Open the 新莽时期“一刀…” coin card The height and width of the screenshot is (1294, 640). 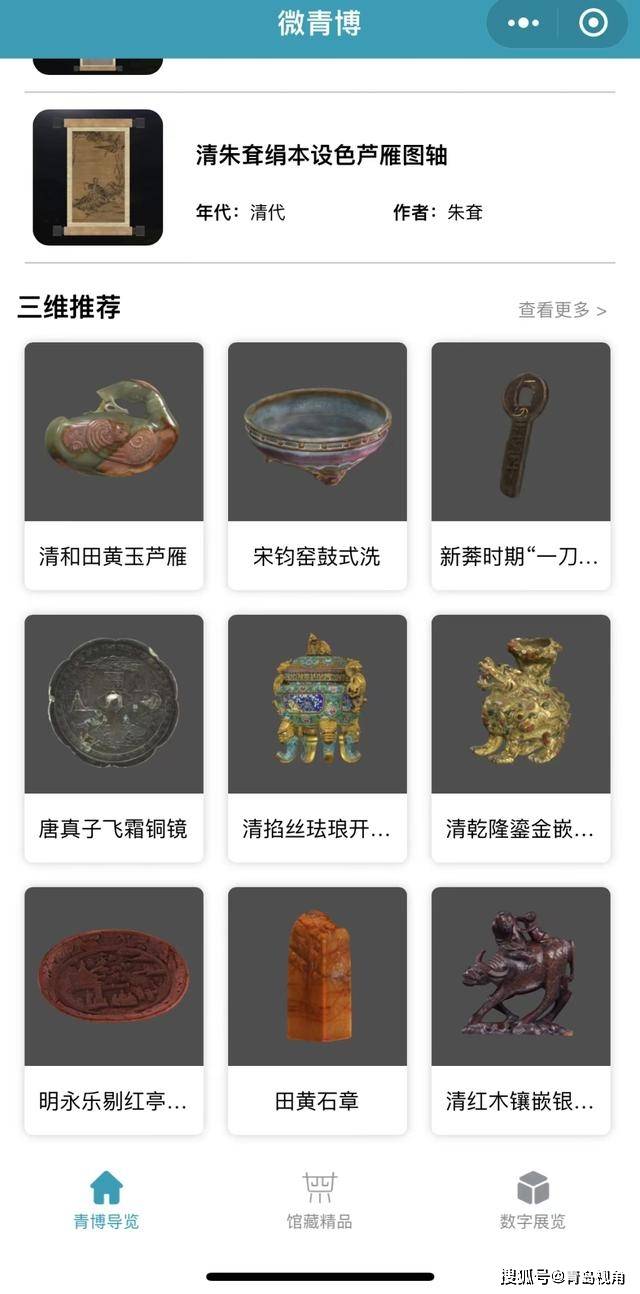coord(520,465)
